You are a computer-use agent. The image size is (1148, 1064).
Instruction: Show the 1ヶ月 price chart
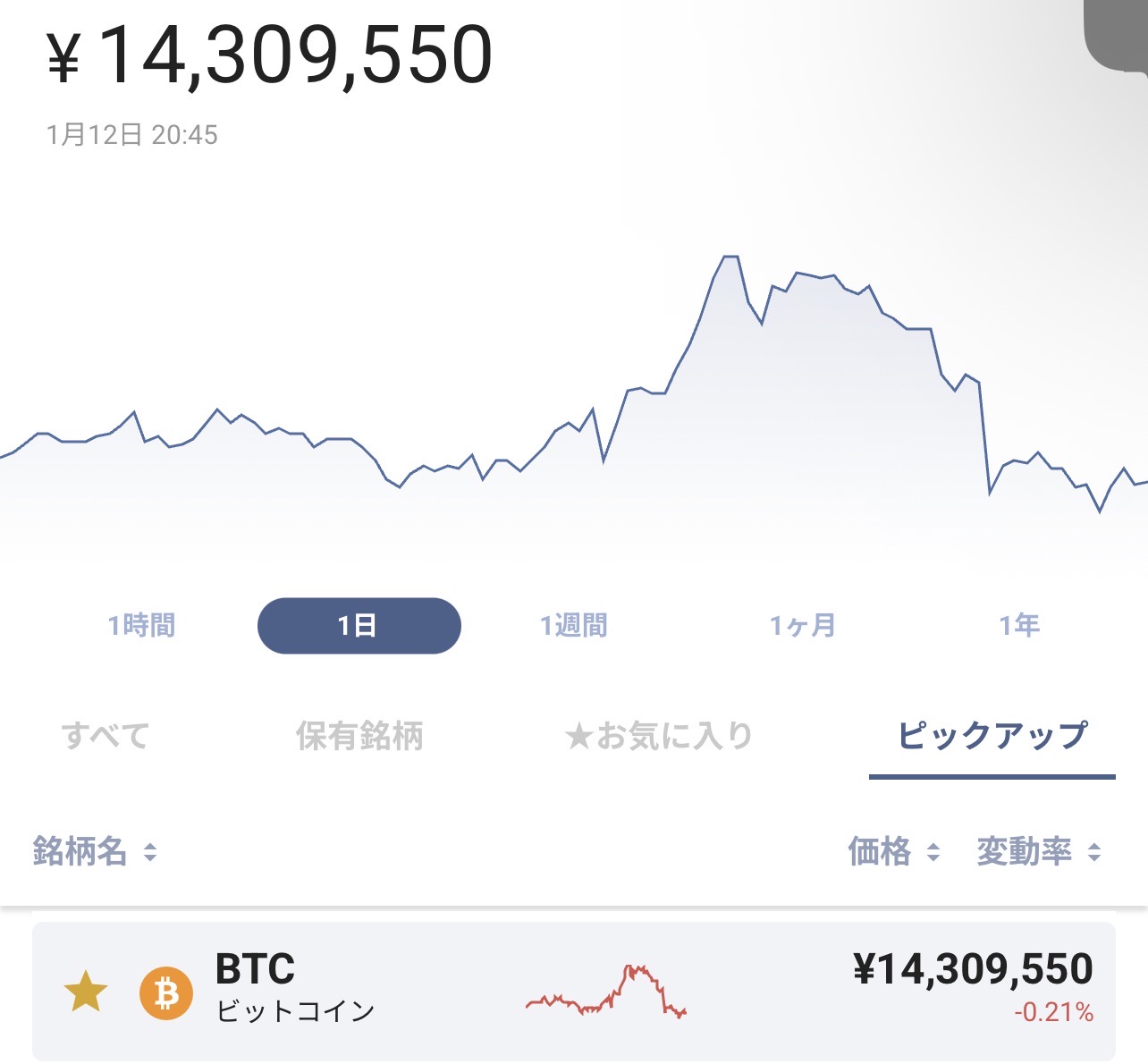point(802,625)
